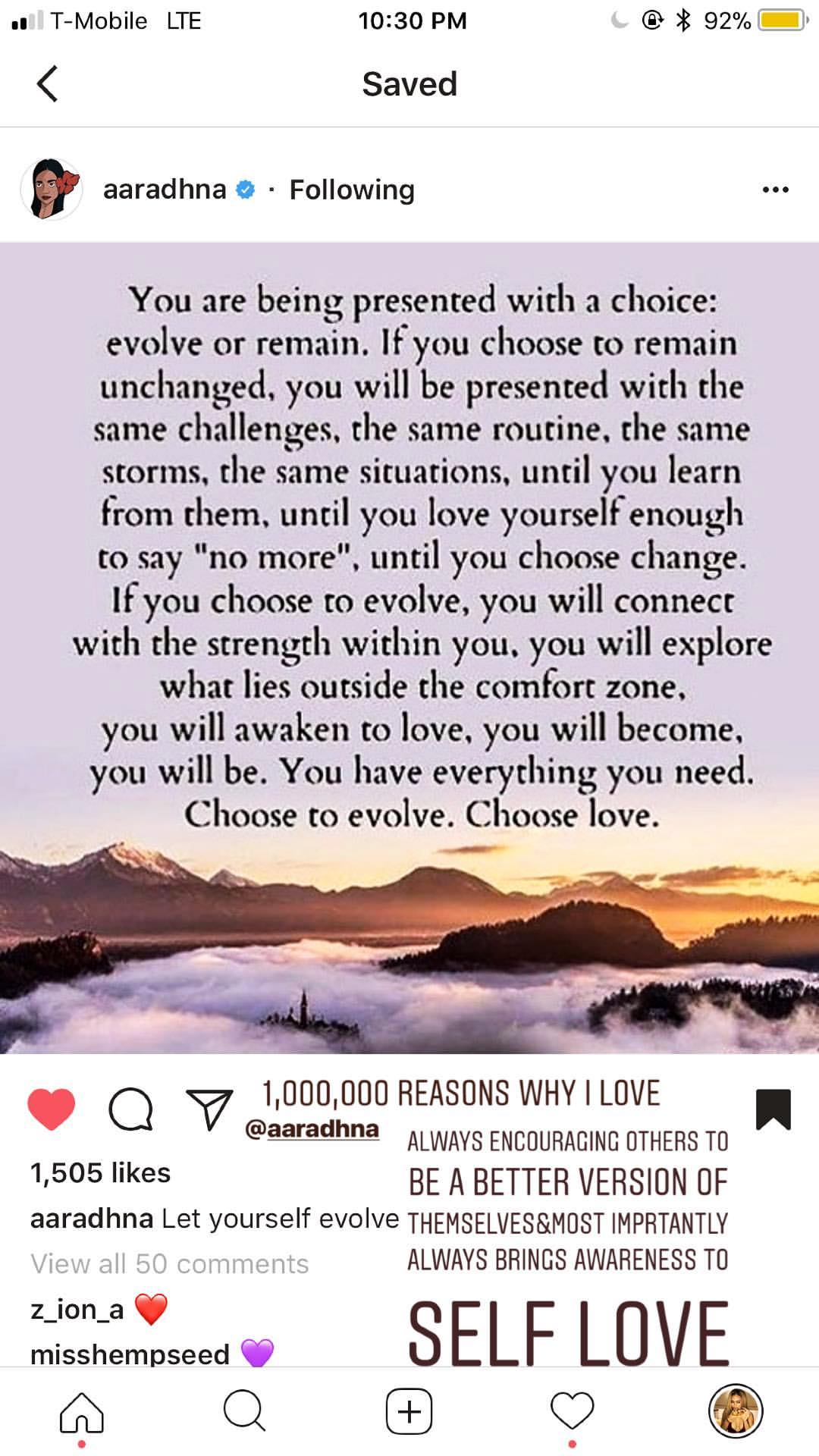Open commenter misshempseed's profile
The height and width of the screenshot is (1456, 819).
click(x=130, y=1354)
